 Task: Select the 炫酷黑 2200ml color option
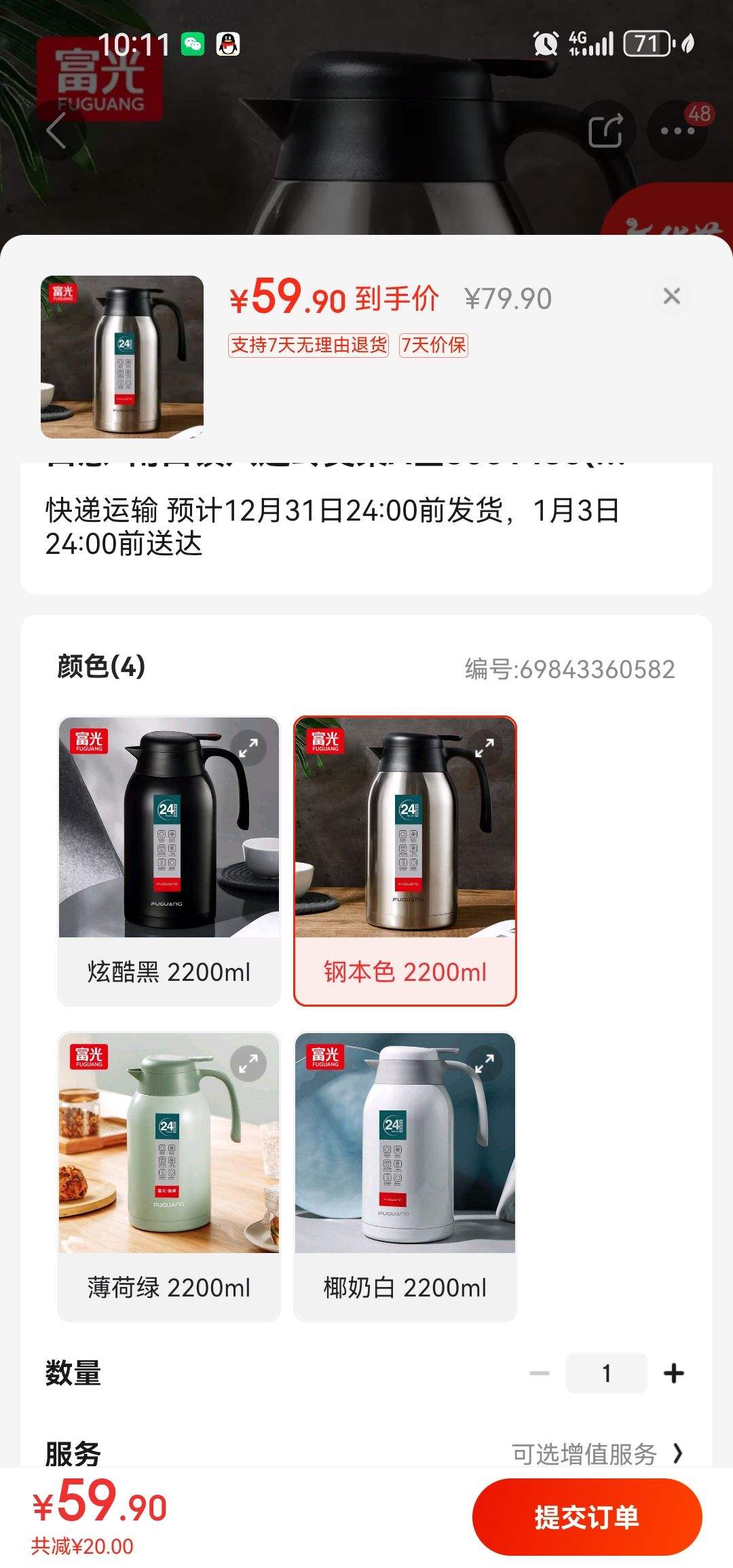click(x=169, y=859)
